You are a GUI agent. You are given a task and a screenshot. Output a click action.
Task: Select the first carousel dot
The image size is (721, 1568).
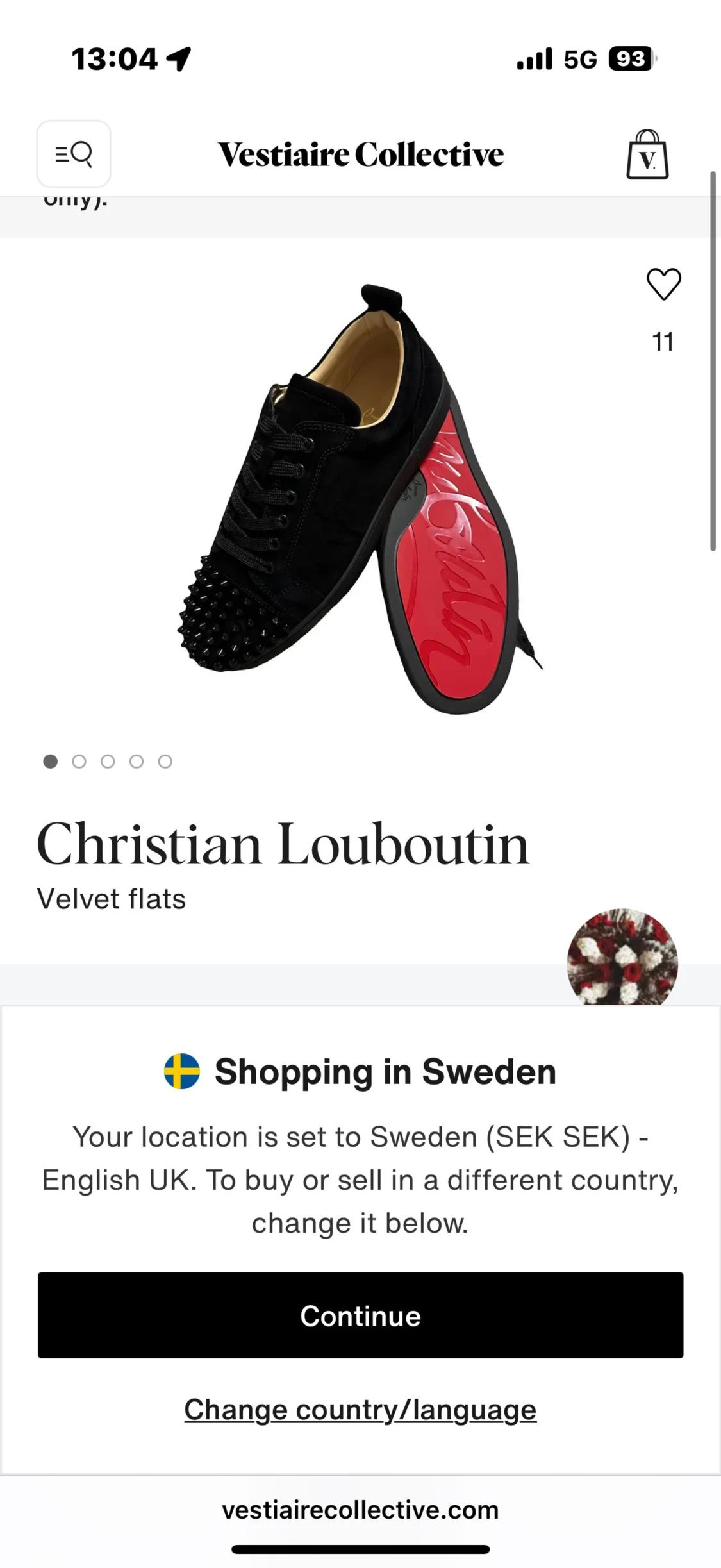tap(50, 762)
